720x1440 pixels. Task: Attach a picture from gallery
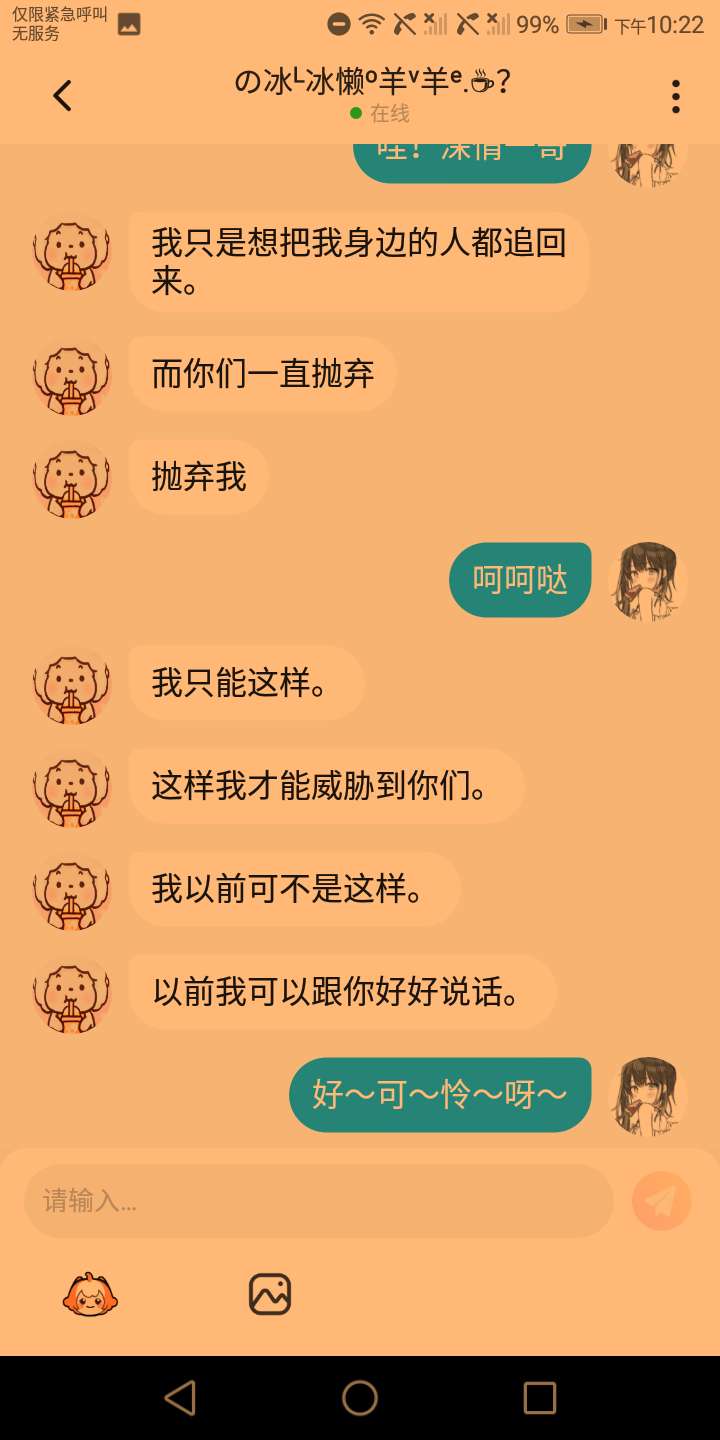pos(270,1294)
